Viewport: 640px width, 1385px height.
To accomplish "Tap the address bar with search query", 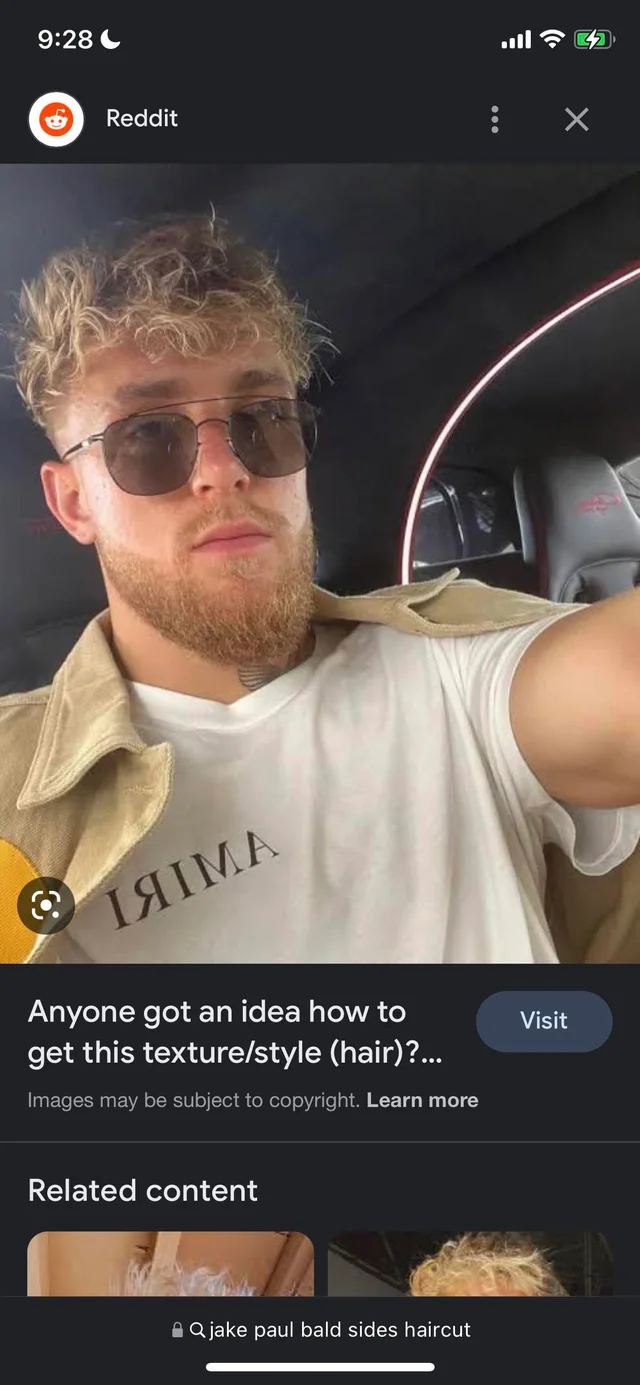I will [320, 1330].
